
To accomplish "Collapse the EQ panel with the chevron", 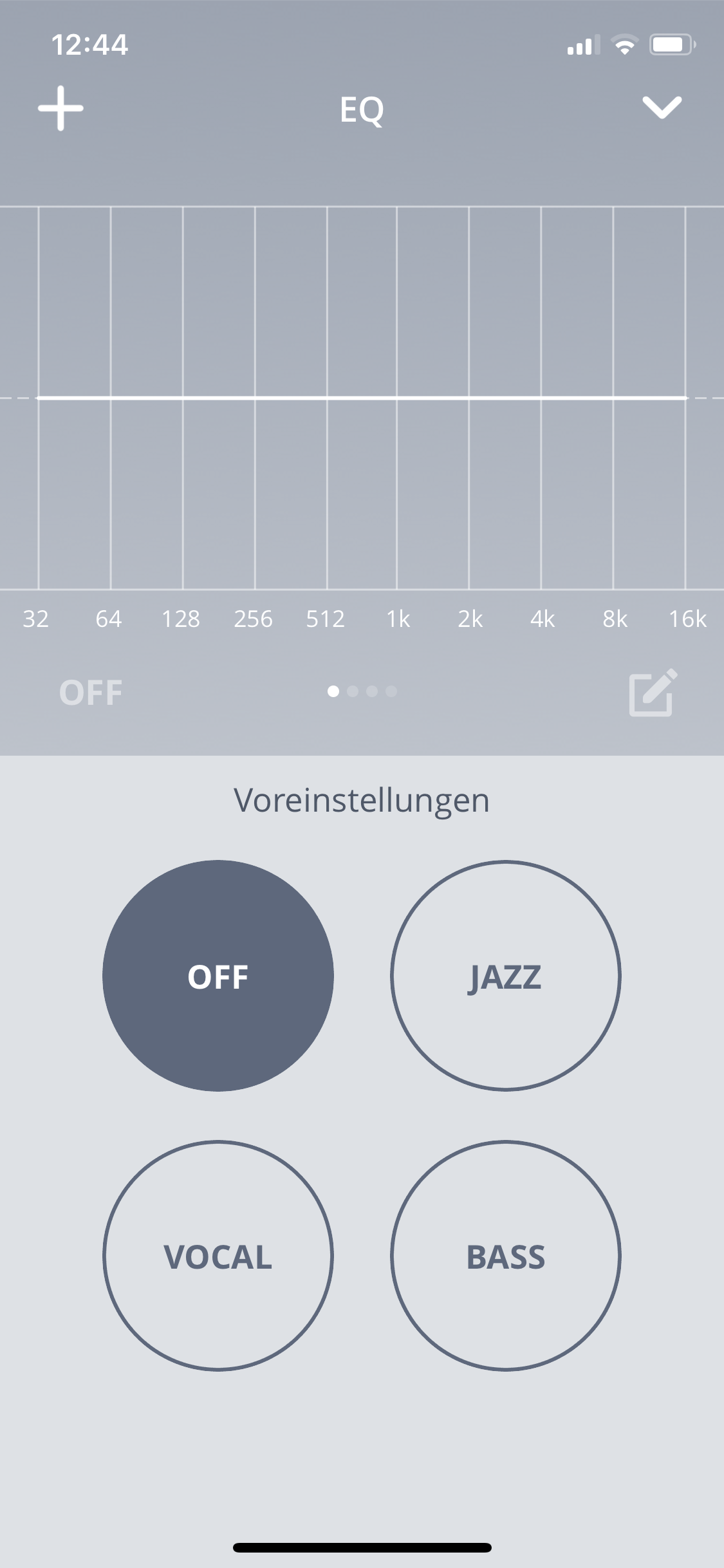I will point(662,108).
